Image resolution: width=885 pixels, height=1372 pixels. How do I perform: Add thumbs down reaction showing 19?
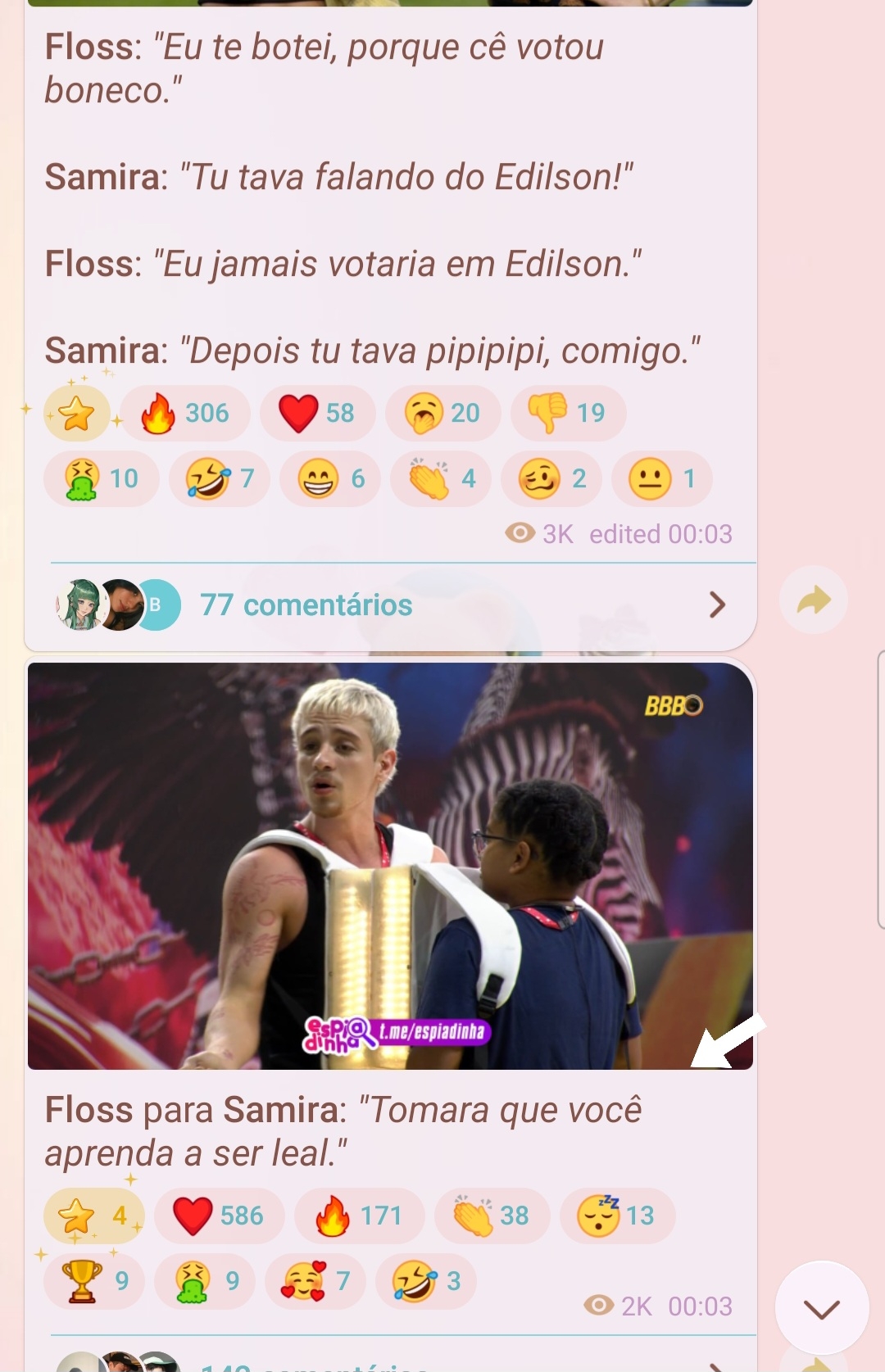pyautogui.click(x=568, y=413)
